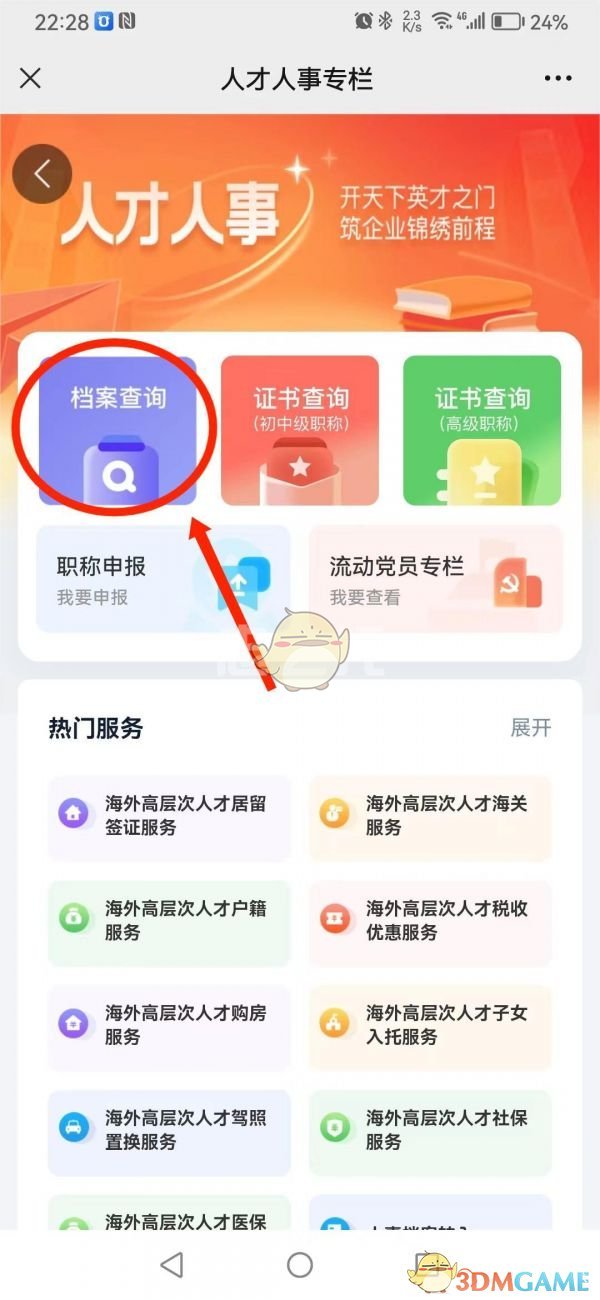Go to the system home screen
600x1300 pixels.
[x=300, y=1264]
